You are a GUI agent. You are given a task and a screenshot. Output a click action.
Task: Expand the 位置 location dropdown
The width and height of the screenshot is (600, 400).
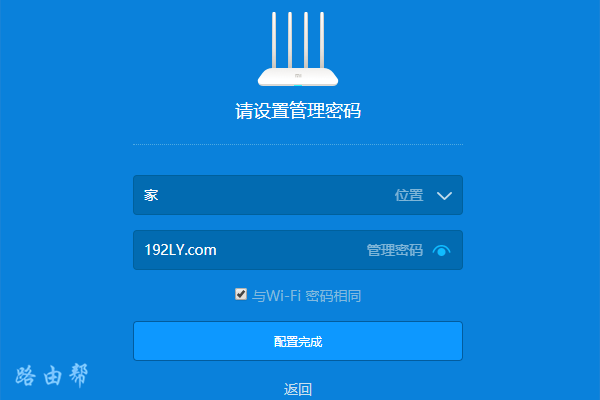click(x=445, y=196)
